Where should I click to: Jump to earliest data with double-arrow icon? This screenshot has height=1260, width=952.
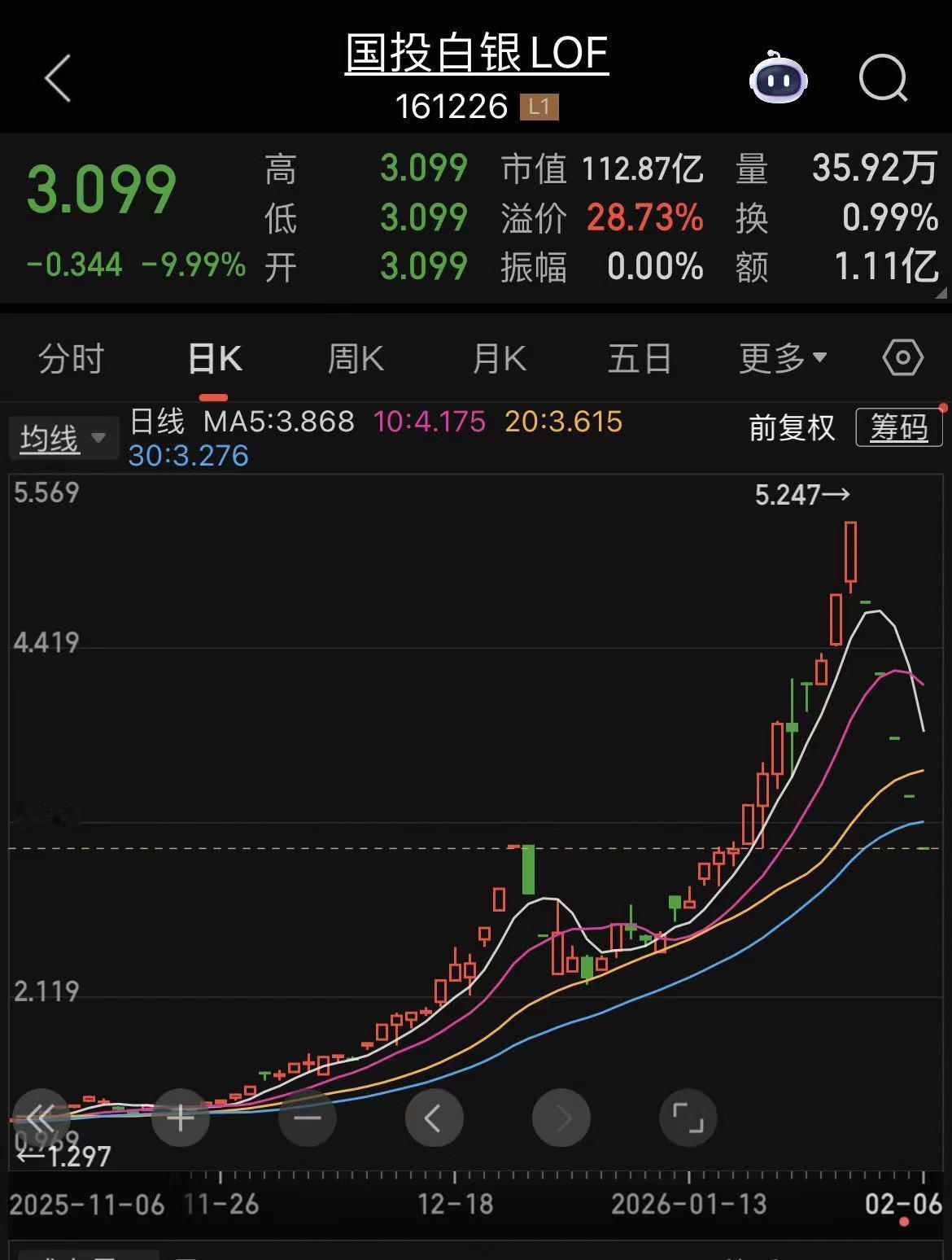point(39,1118)
